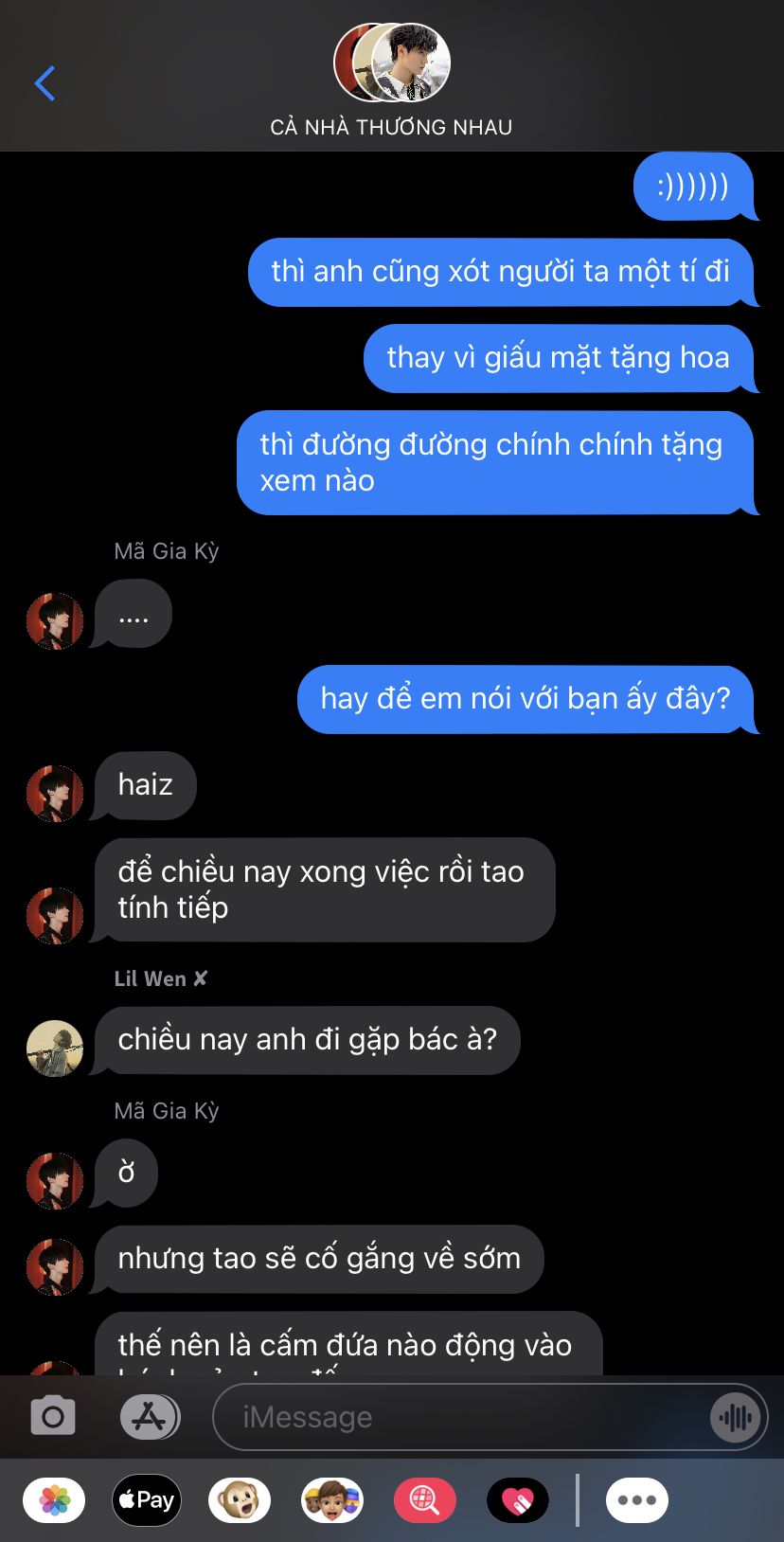Viewport: 784px width, 1542px height.
Task: Open the Digital Touch heart app
Action: tap(518, 1500)
